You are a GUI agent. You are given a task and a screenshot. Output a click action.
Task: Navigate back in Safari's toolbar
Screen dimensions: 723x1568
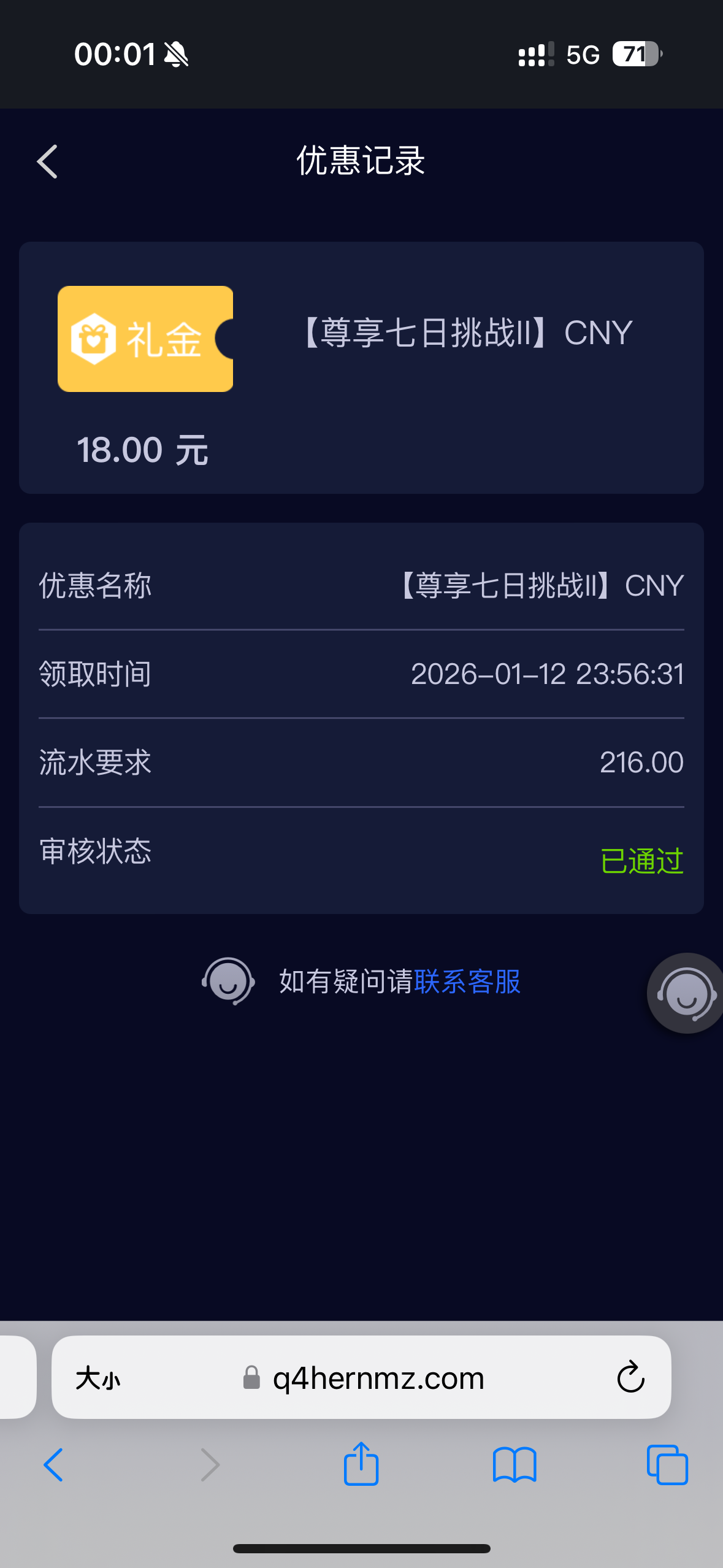click(53, 1465)
